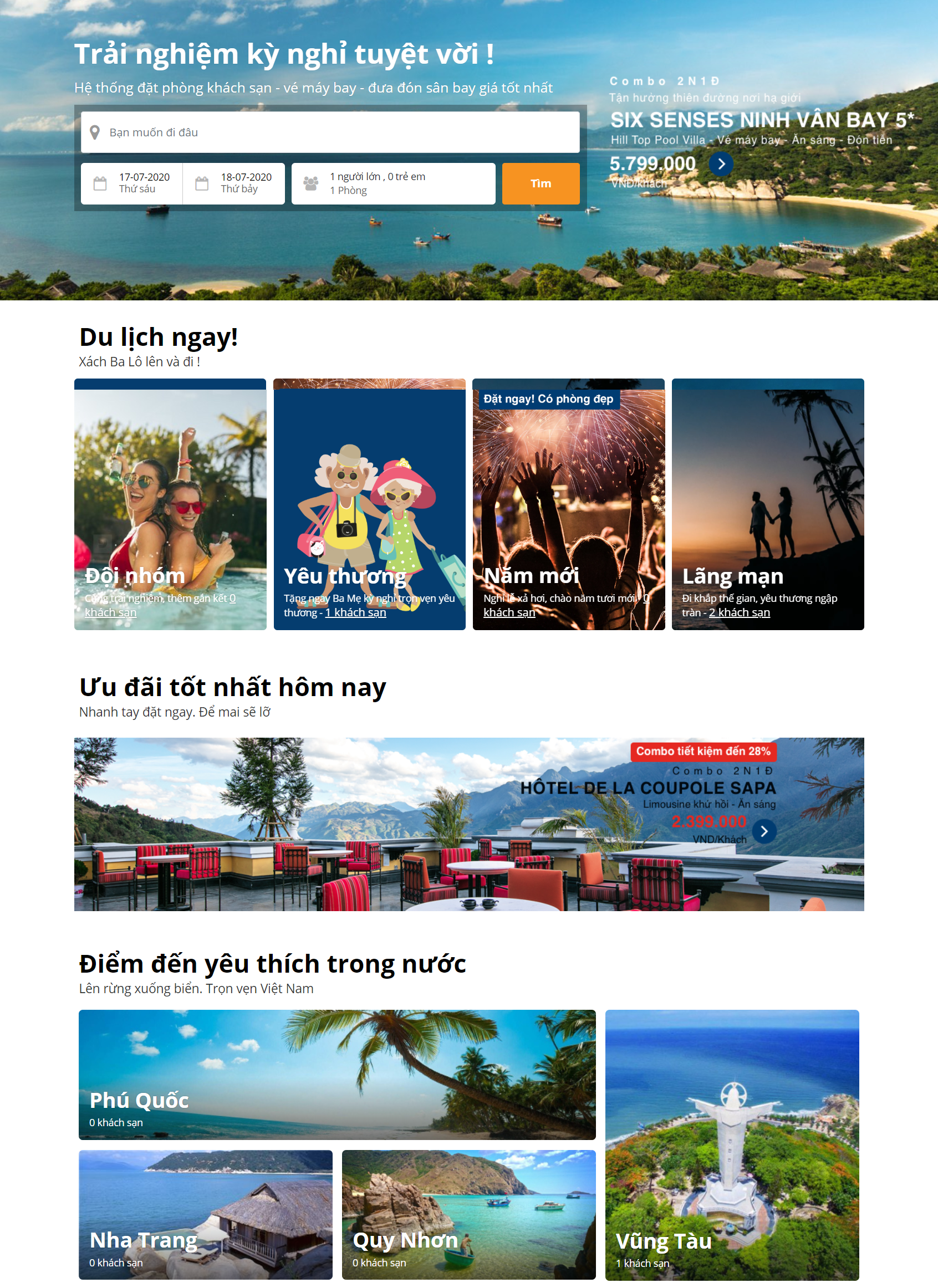
Task: Open the check-in date 17-07-2020 picker
Action: [132, 183]
